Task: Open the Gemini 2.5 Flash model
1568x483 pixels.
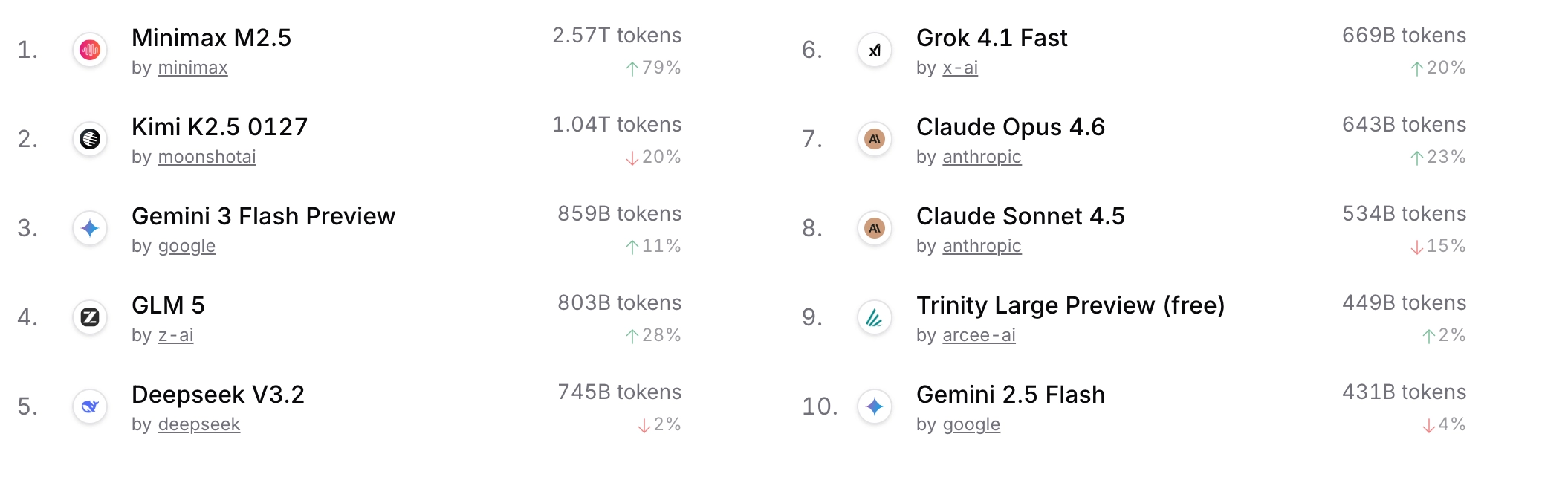Action: [x=1010, y=395]
